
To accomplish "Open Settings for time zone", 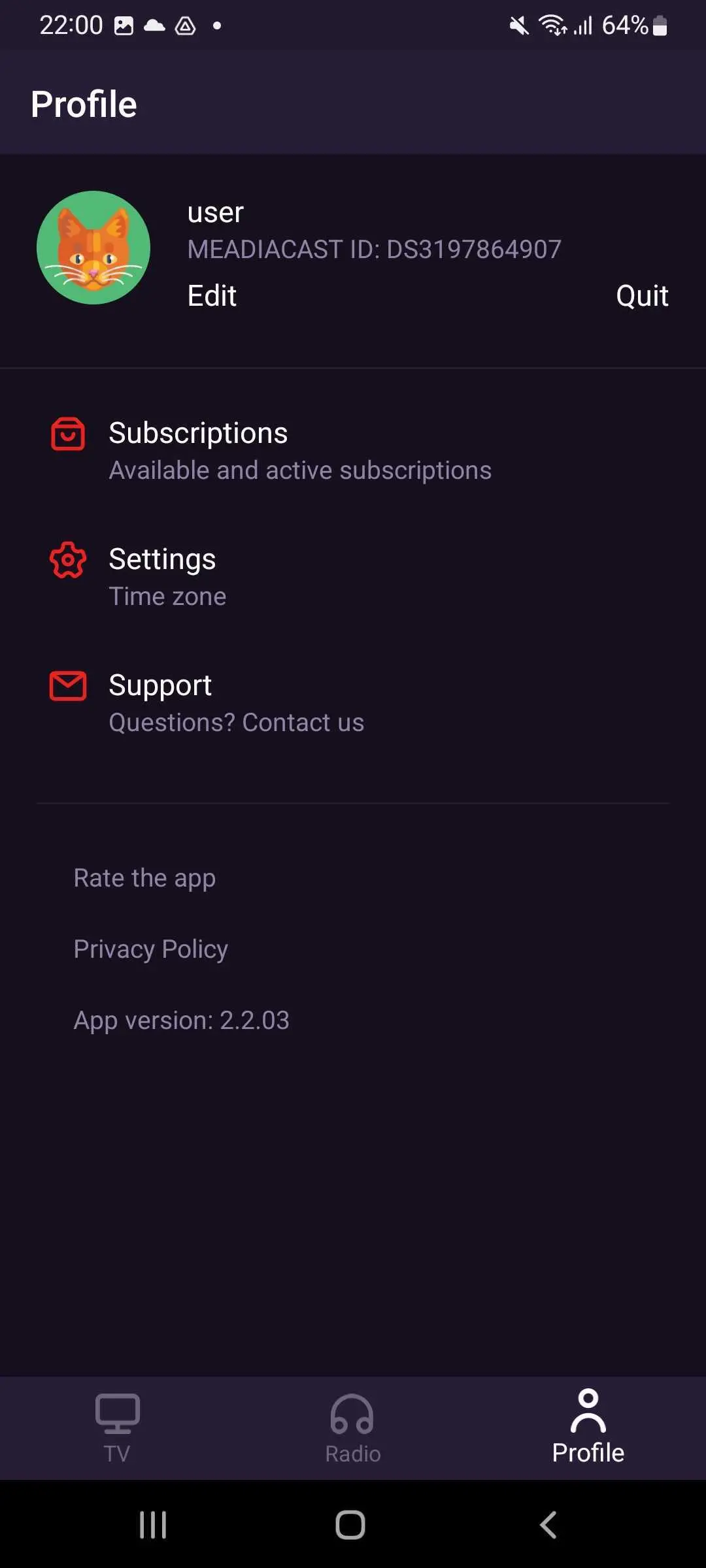I will click(353, 577).
